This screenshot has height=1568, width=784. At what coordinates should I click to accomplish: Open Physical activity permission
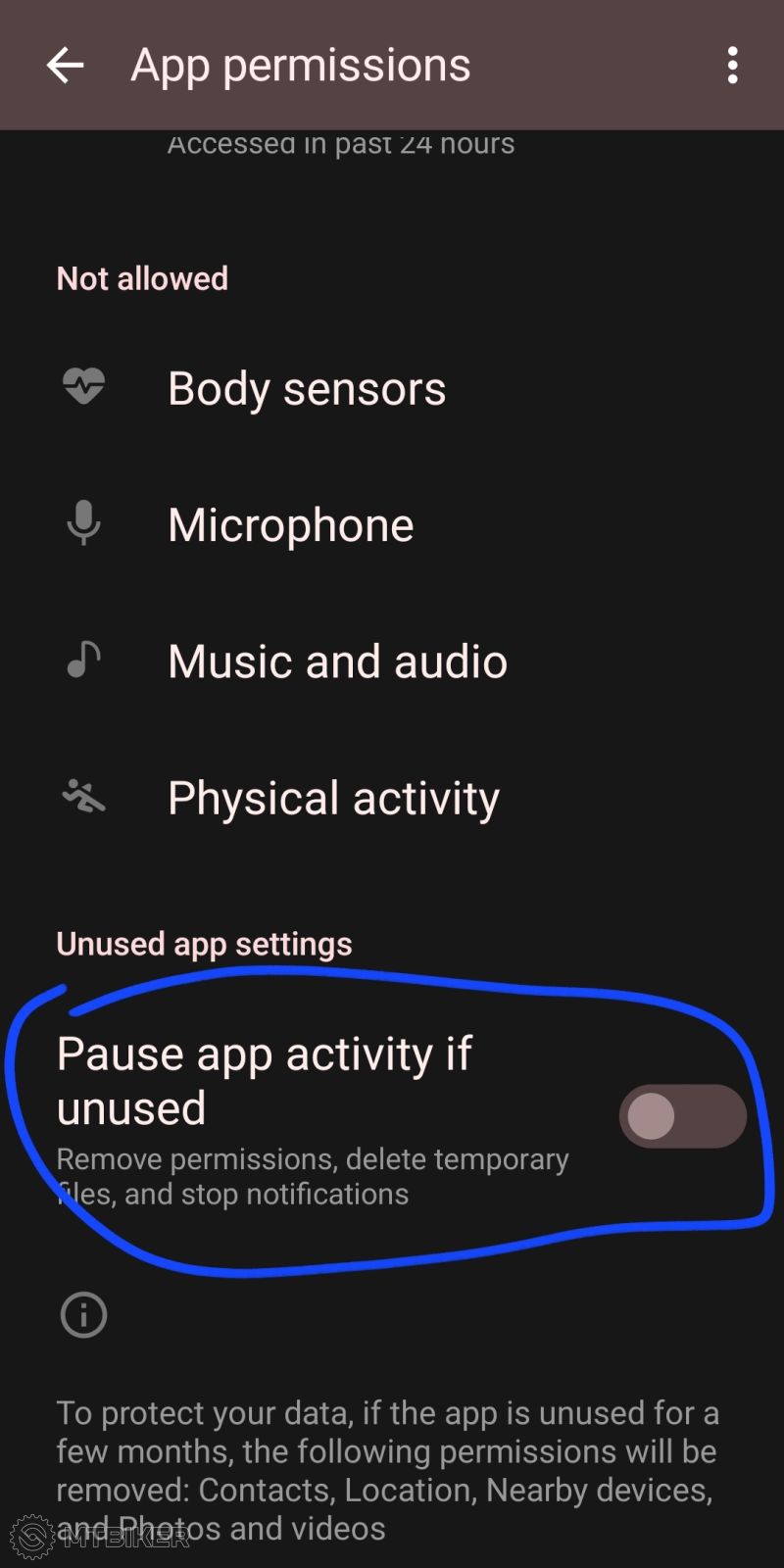[x=333, y=799]
